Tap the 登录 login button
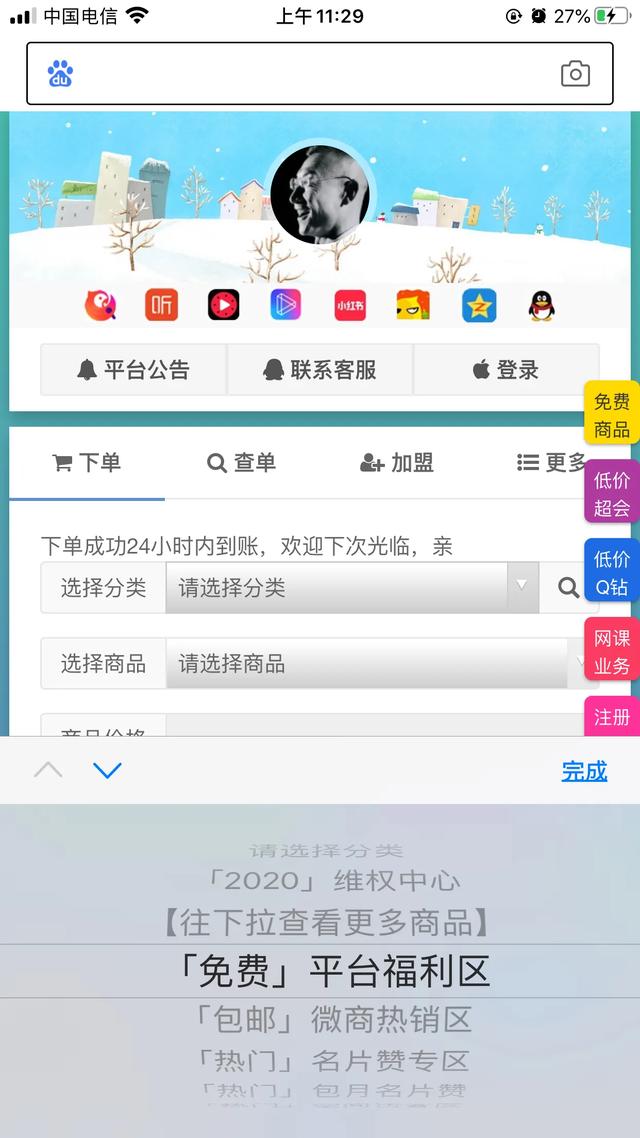 coord(506,370)
